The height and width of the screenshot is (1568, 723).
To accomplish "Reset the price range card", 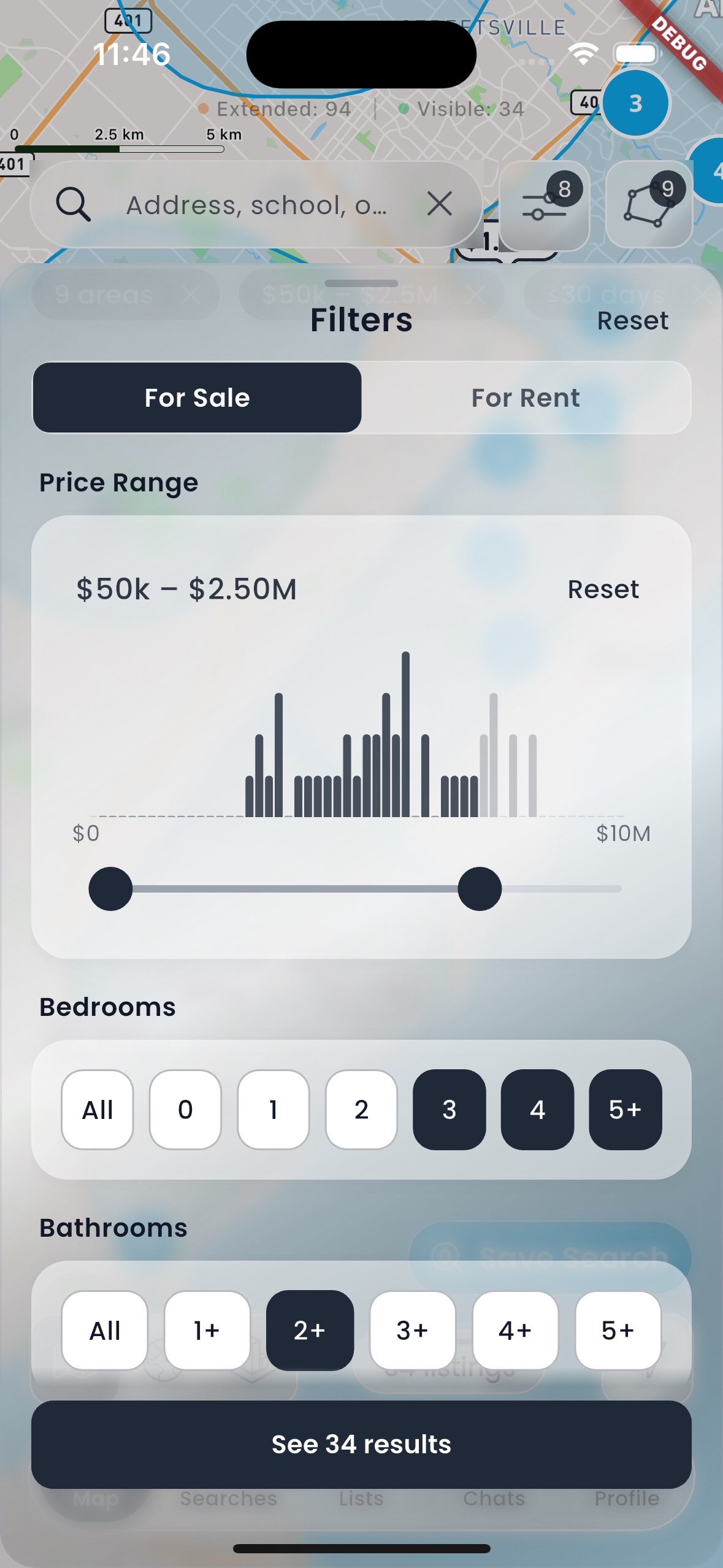I will pos(603,590).
